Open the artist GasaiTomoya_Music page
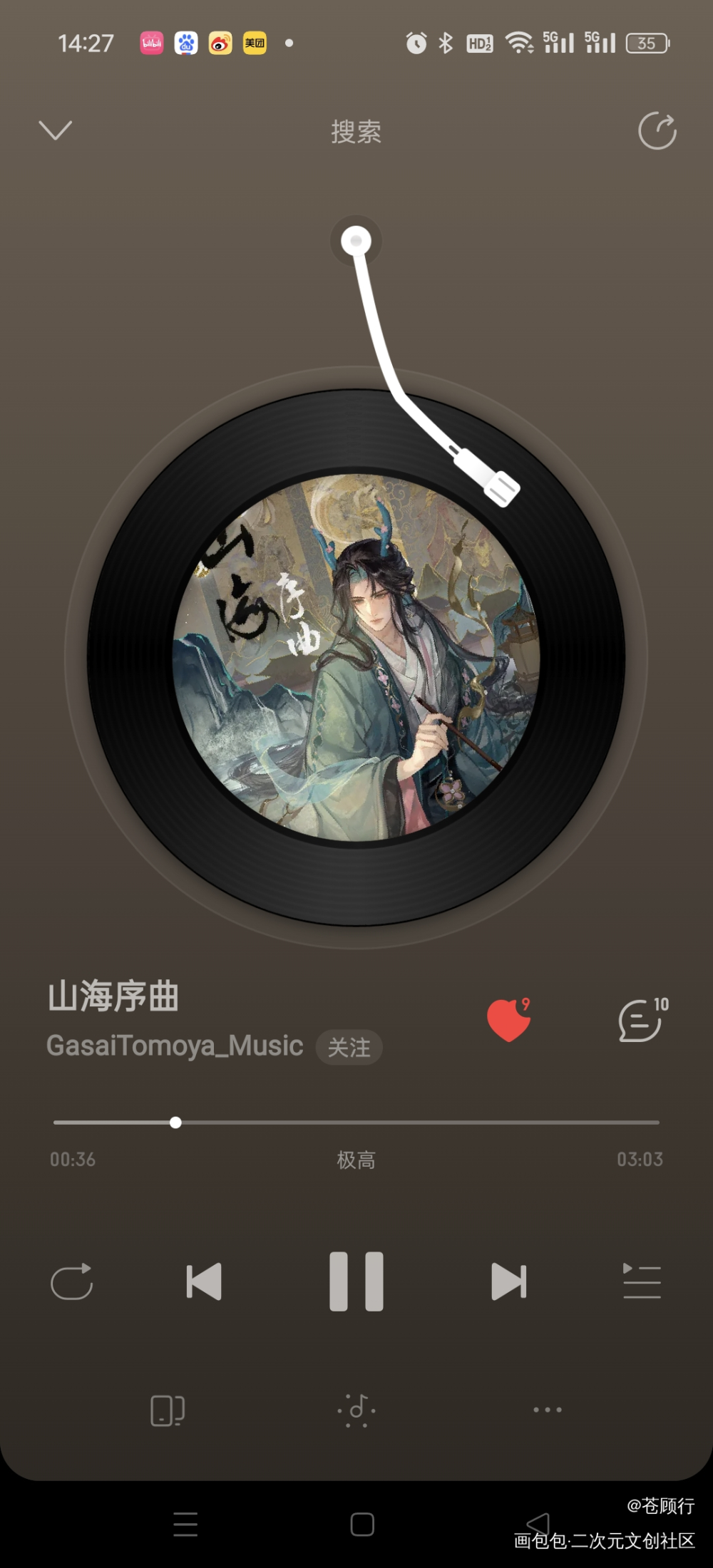This screenshot has height=1568, width=713. [175, 1046]
